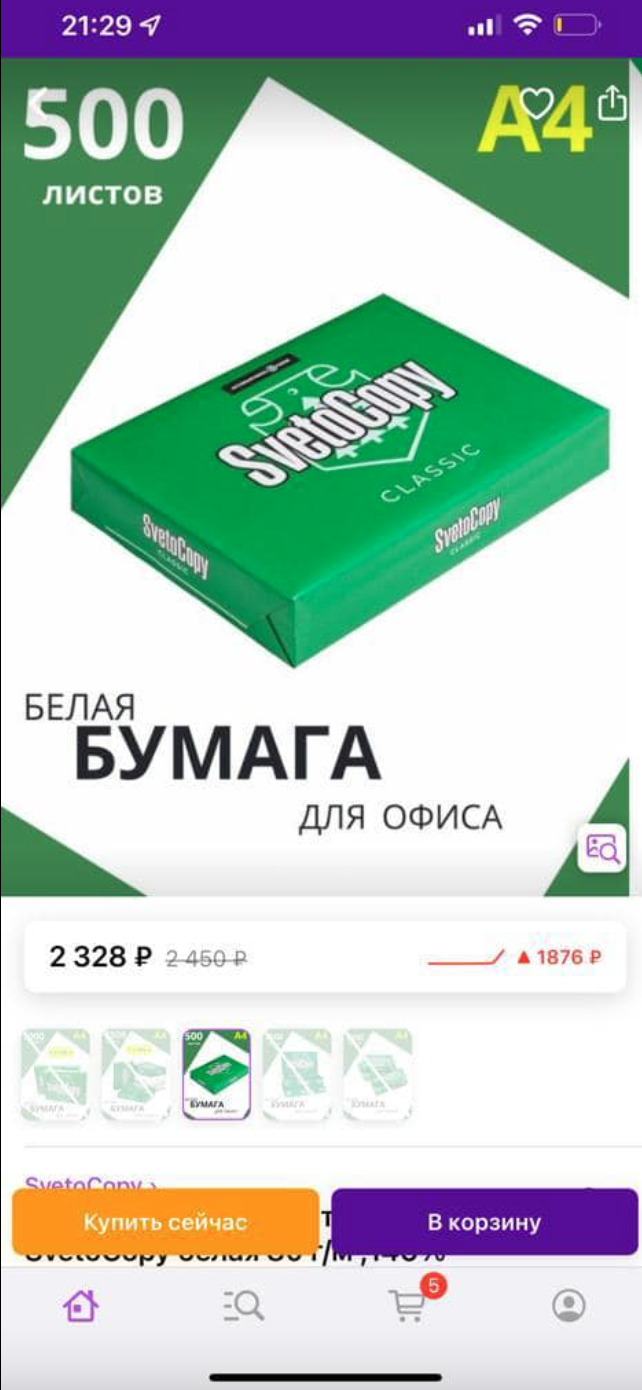Select the first product thumbnail

(56, 1074)
